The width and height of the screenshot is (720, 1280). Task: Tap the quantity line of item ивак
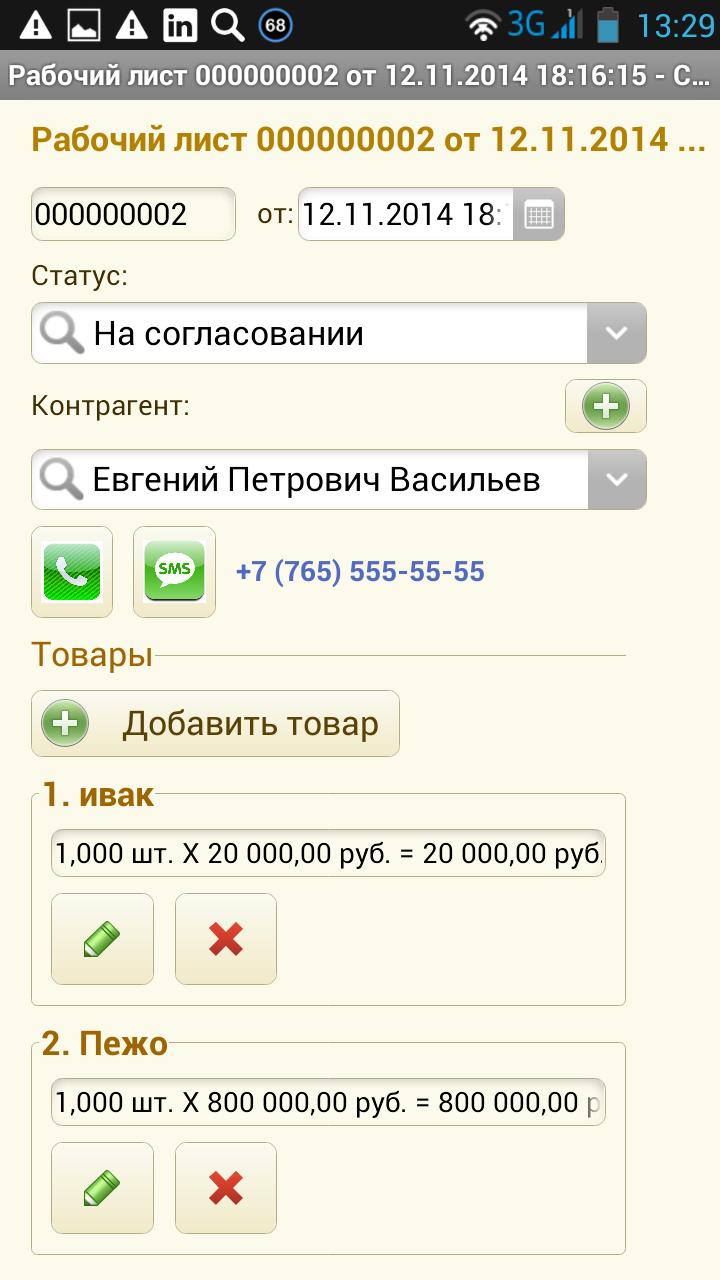point(328,853)
